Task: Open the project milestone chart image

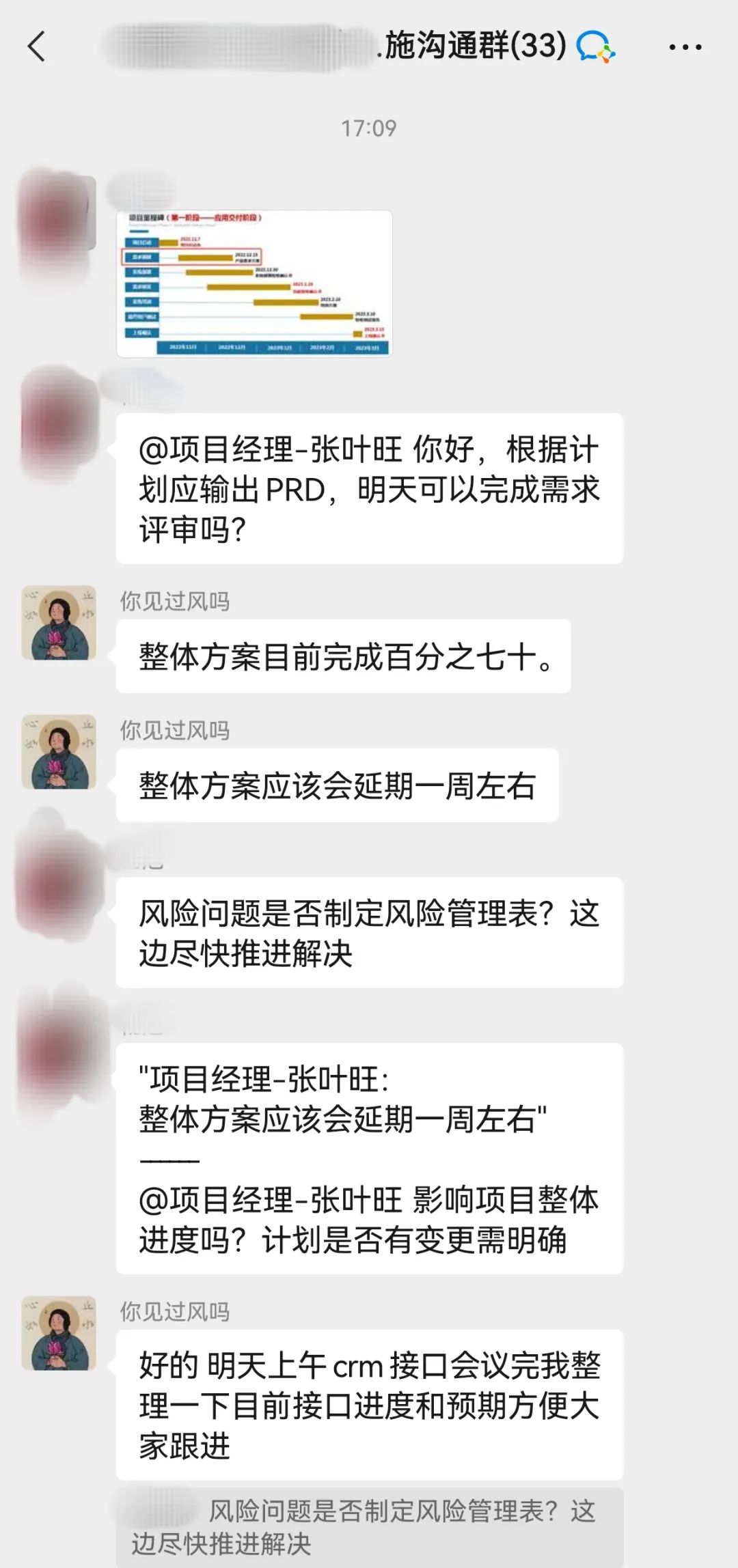Action: (x=254, y=283)
